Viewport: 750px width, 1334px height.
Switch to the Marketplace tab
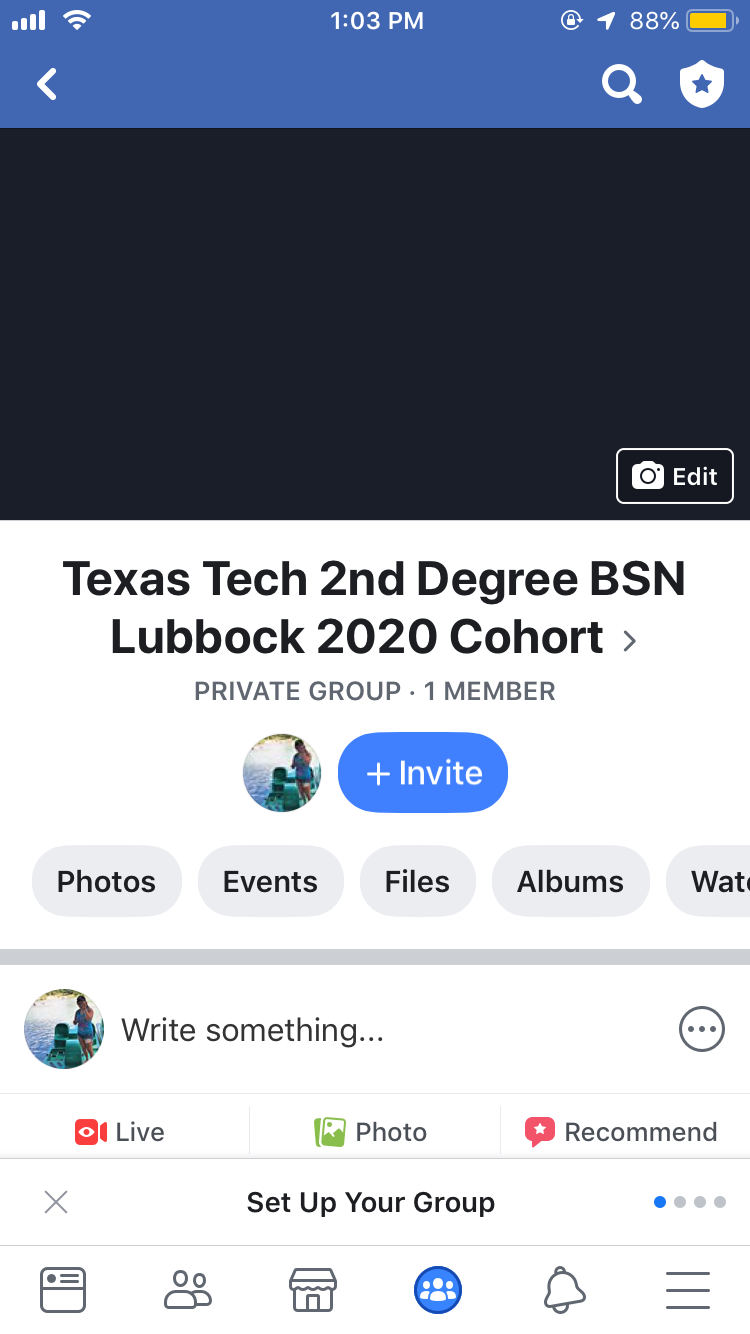pos(312,1290)
